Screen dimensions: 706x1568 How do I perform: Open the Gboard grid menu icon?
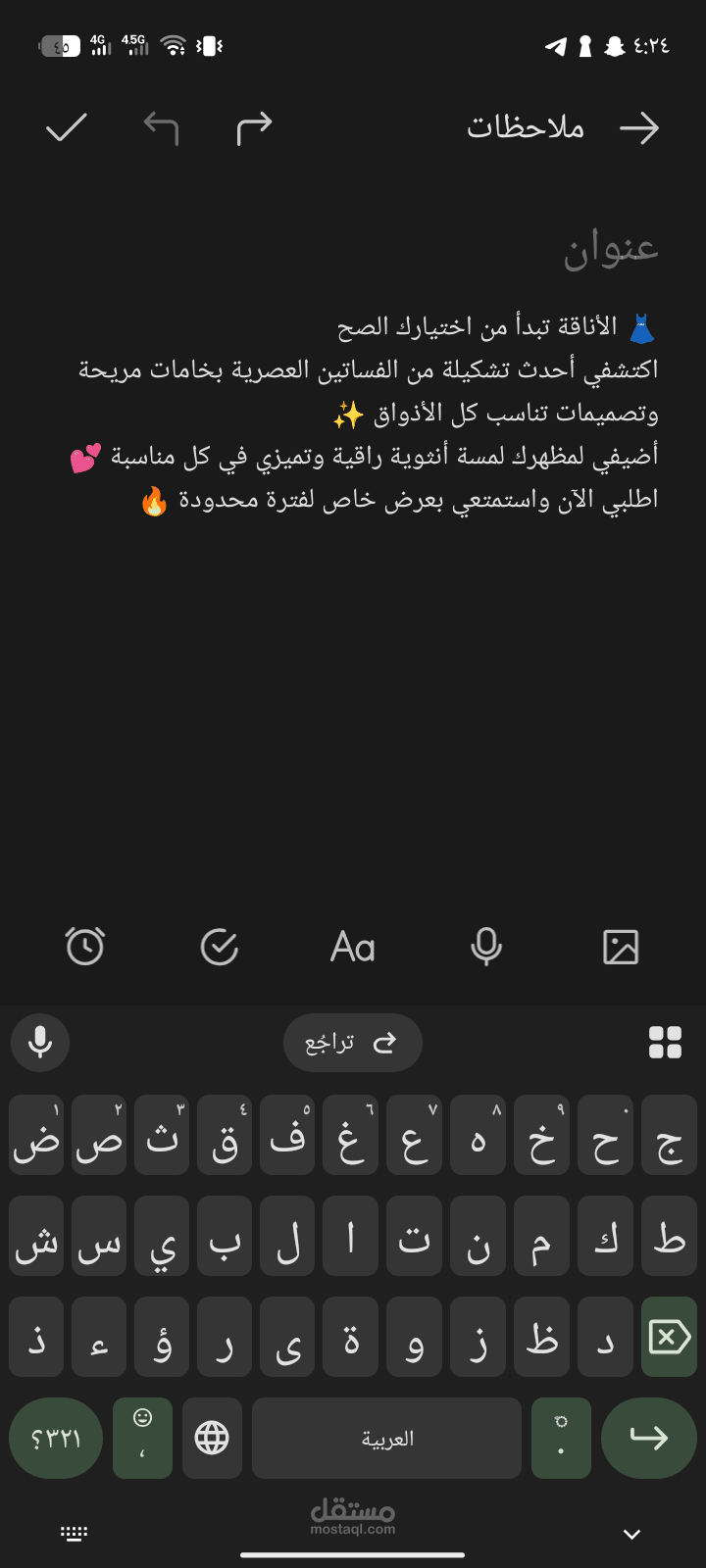click(666, 1043)
